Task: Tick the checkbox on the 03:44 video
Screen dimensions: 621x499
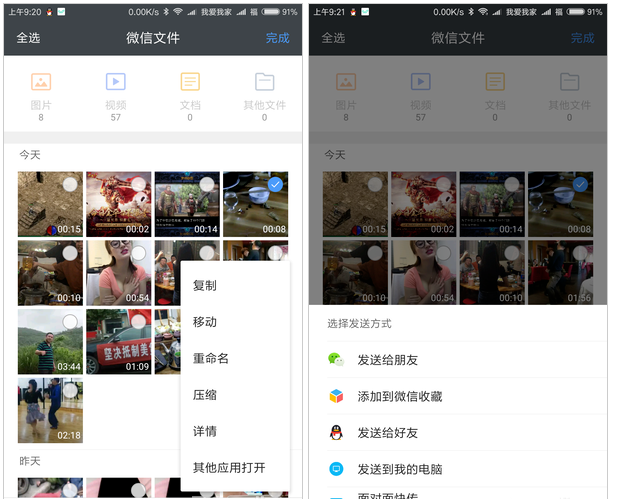Action: pyautogui.click(x=70, y=322)
